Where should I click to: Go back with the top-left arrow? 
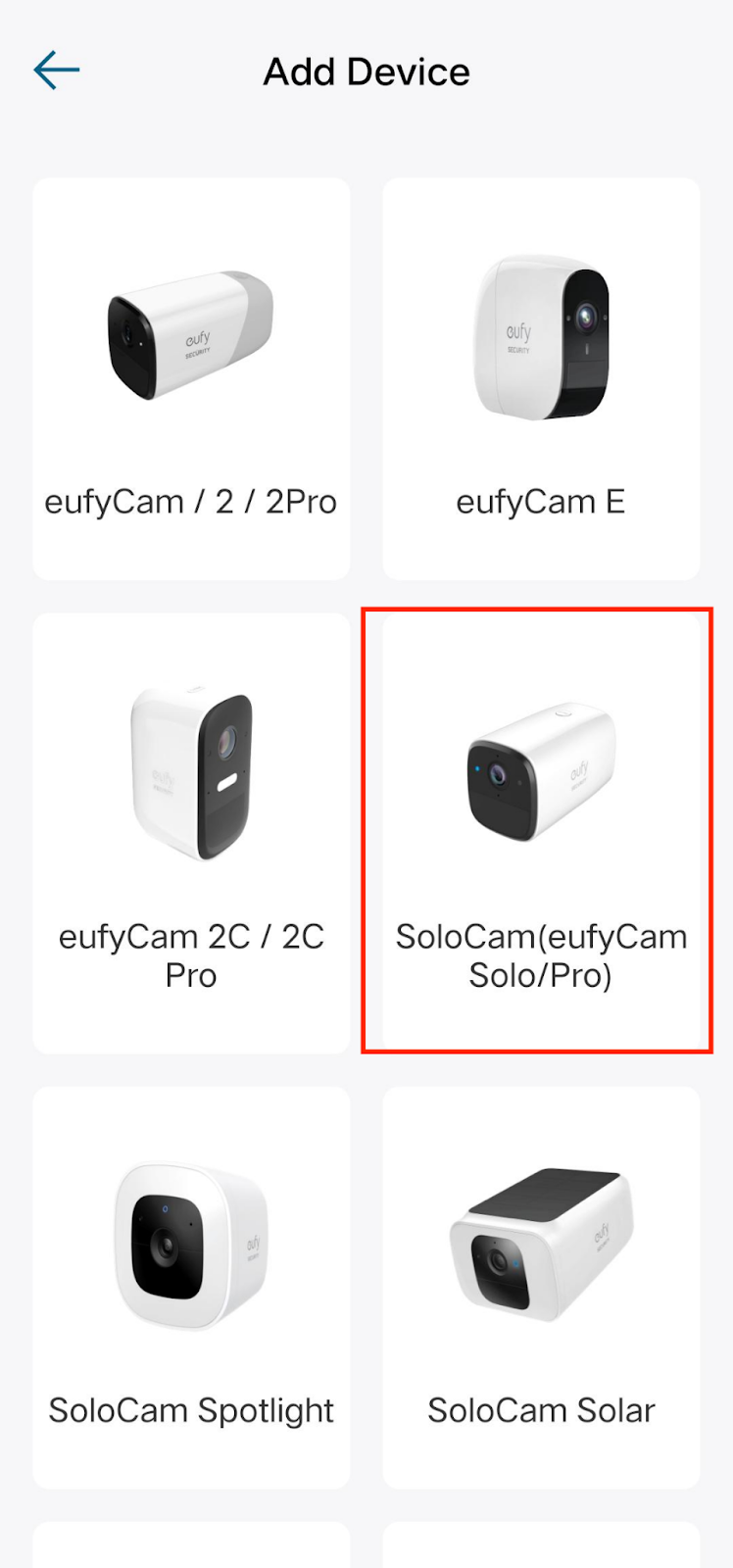click(56, 71)
